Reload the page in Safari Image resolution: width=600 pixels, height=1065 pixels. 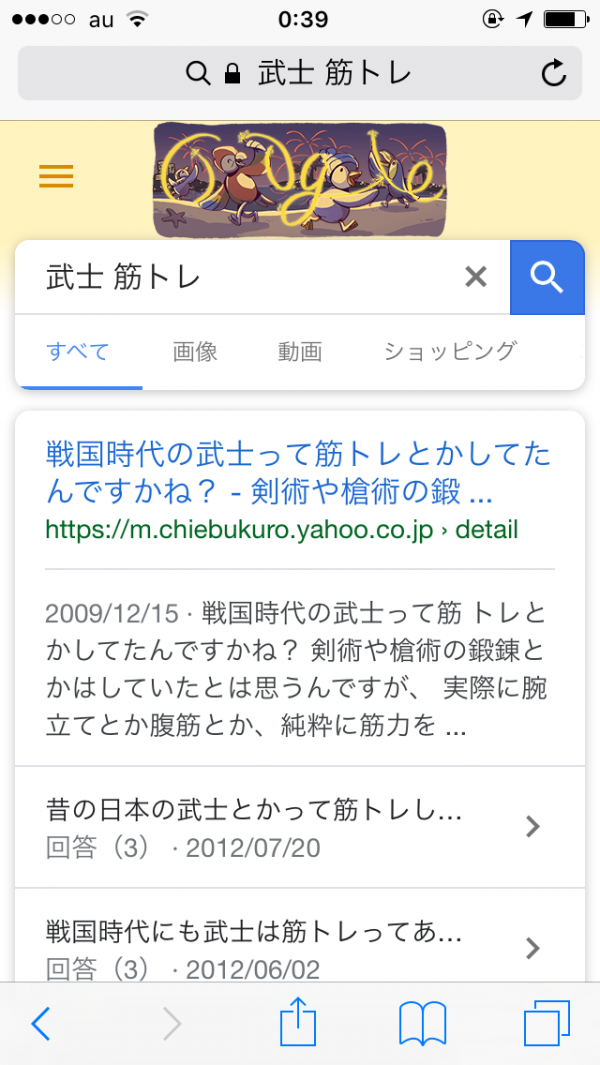pyautogui.click(x=552, y=73)
